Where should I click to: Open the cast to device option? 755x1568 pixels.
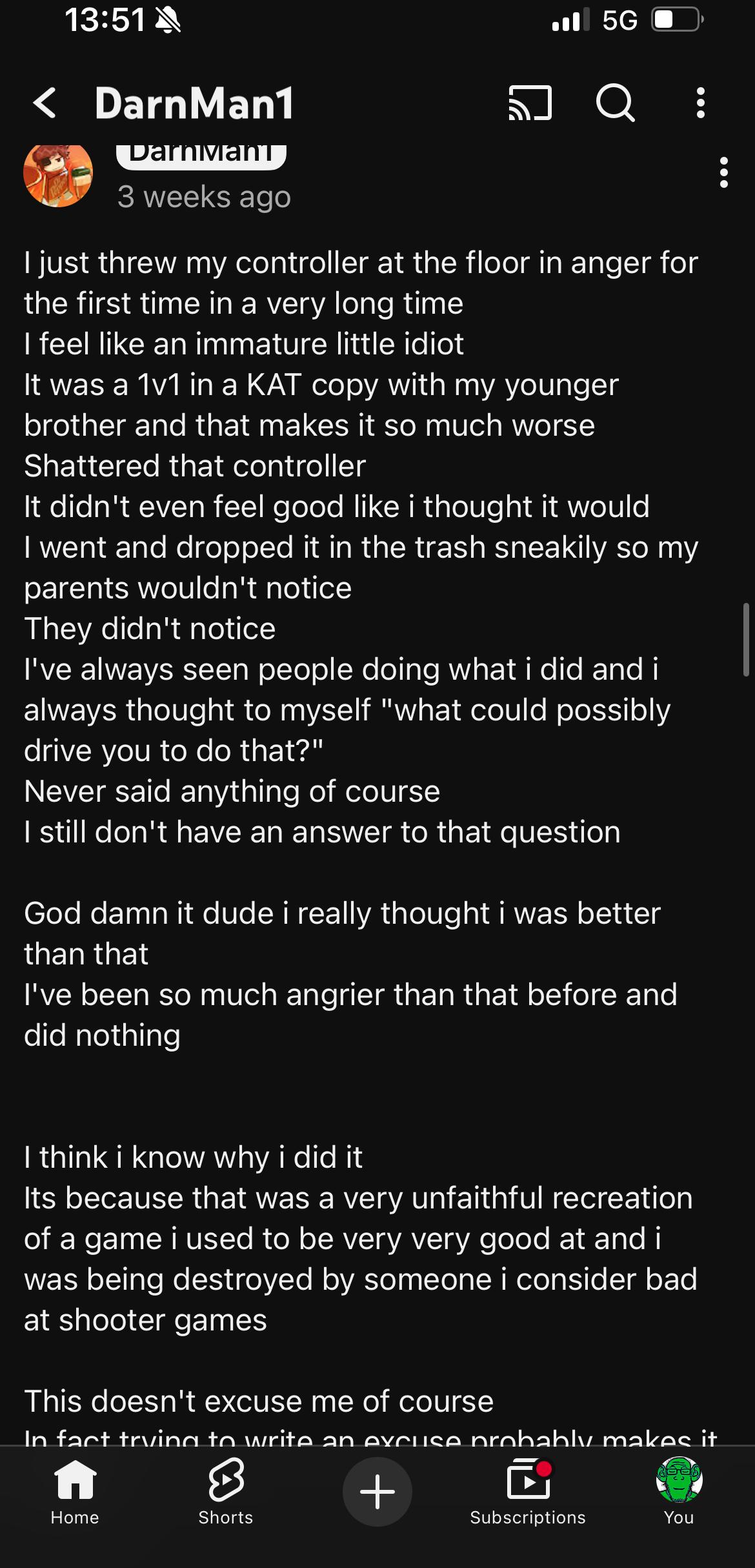pyautogui.click(x=530, y=103)
